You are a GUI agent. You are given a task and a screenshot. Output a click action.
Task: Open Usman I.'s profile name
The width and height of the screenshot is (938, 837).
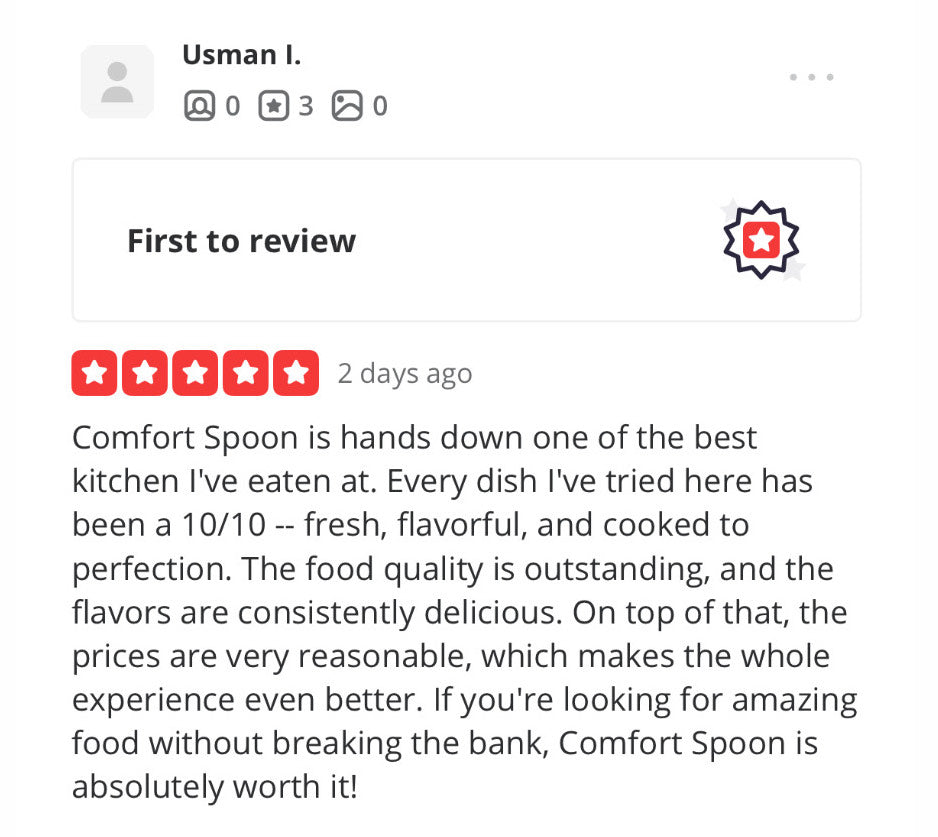(x=241, y=55)
